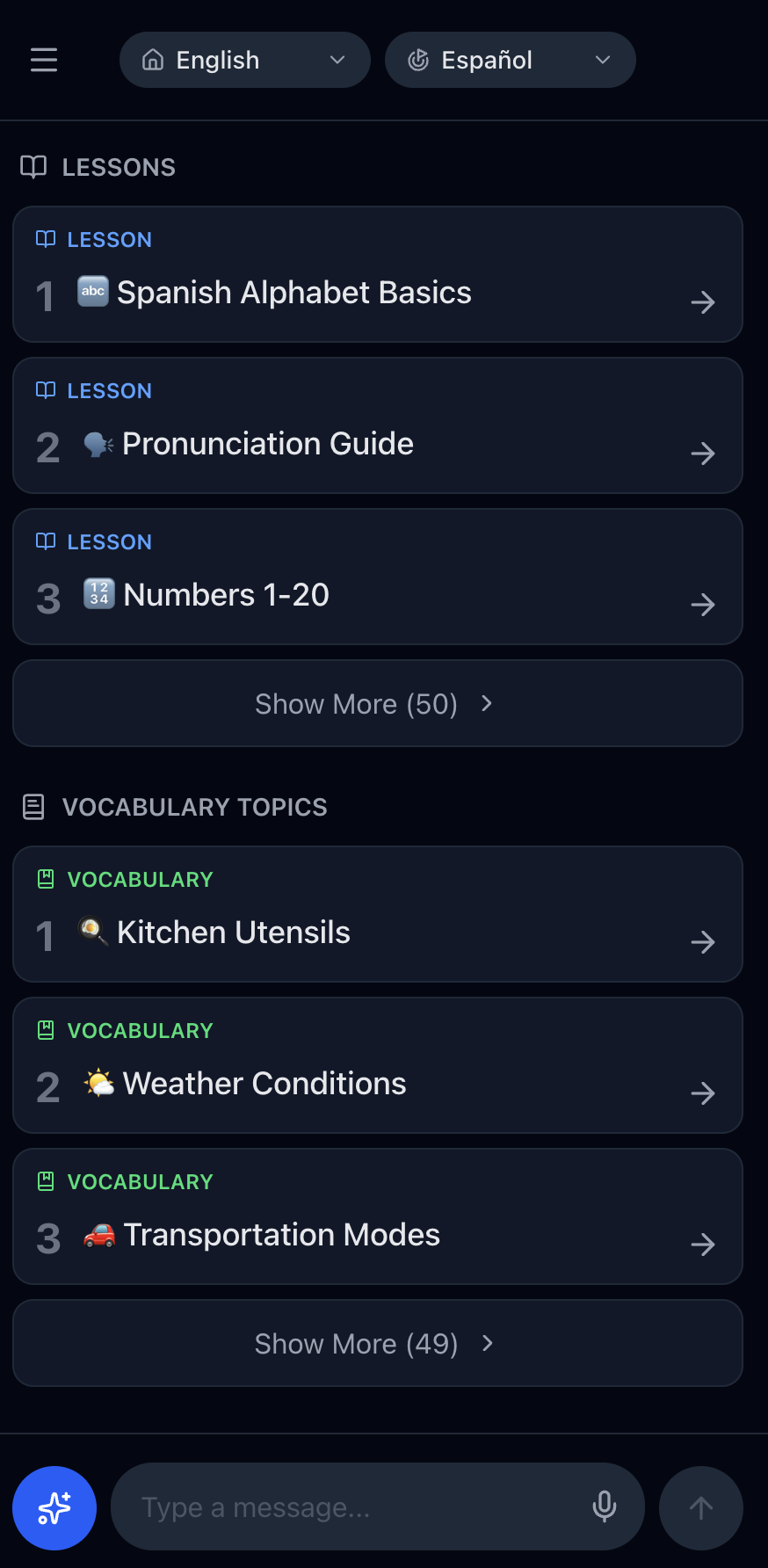The image size is (768, 1568).
Task: Open the Numbers 1-20 lesson
Action: [x=378, y=577]
